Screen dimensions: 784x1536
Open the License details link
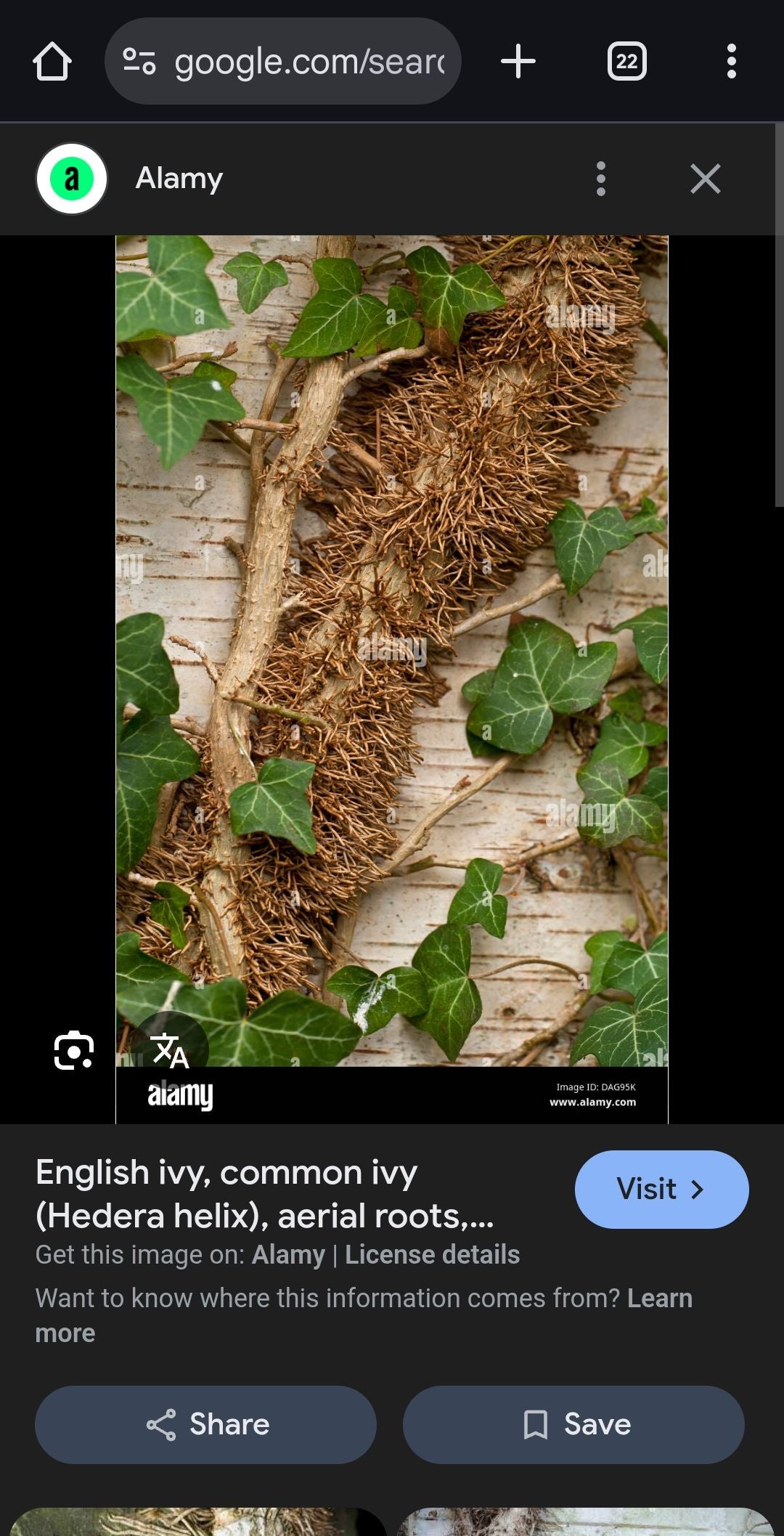pos(432,1254)
